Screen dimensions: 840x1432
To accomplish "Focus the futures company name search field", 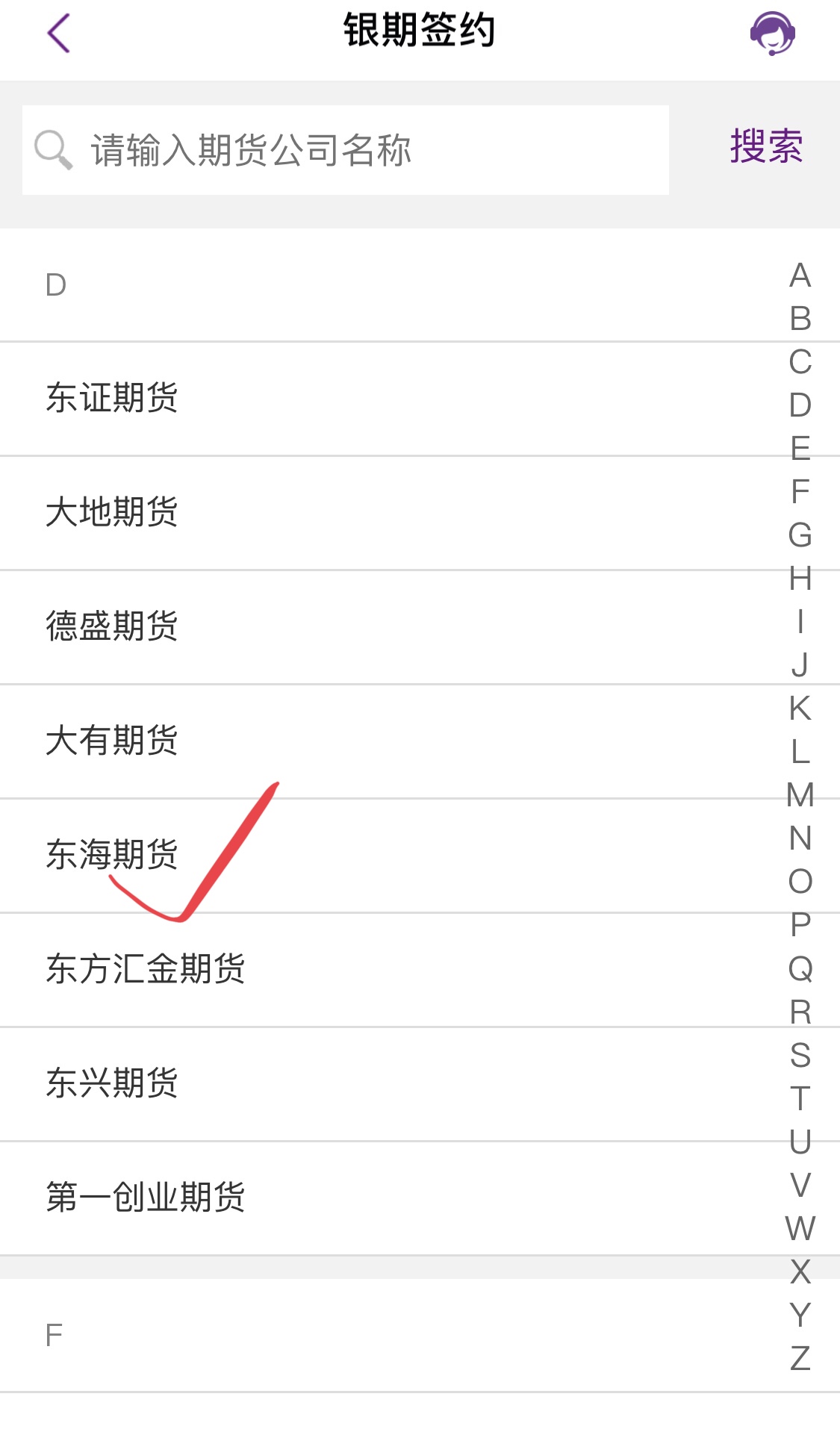I will [346, 150].
